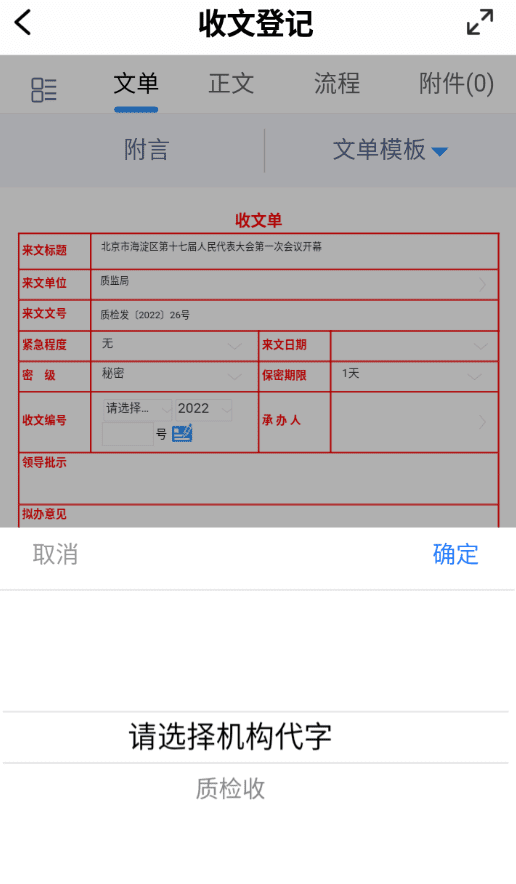The height and width of the screenshot is (884, 516).
Task: Open the 2022 year dropdown
Action: click(204, 409)
